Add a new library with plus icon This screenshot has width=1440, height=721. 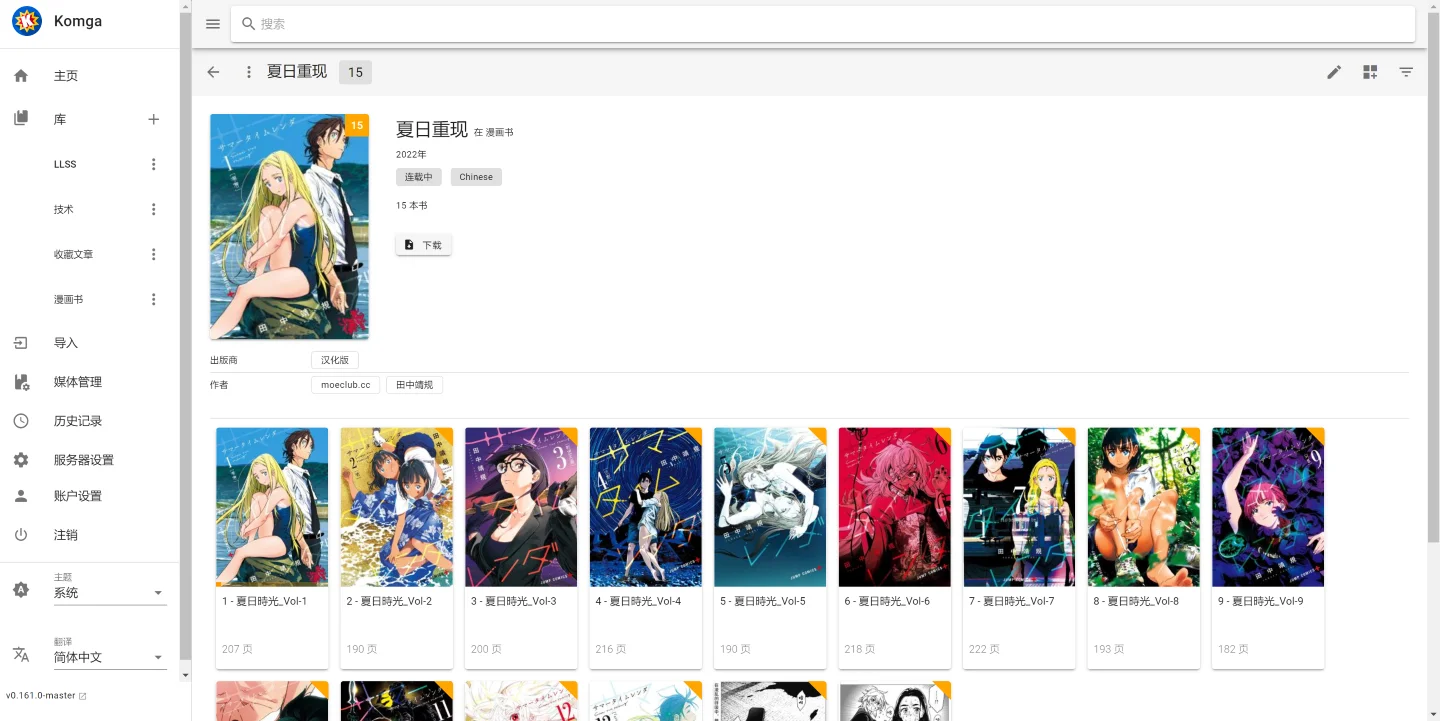154,119
